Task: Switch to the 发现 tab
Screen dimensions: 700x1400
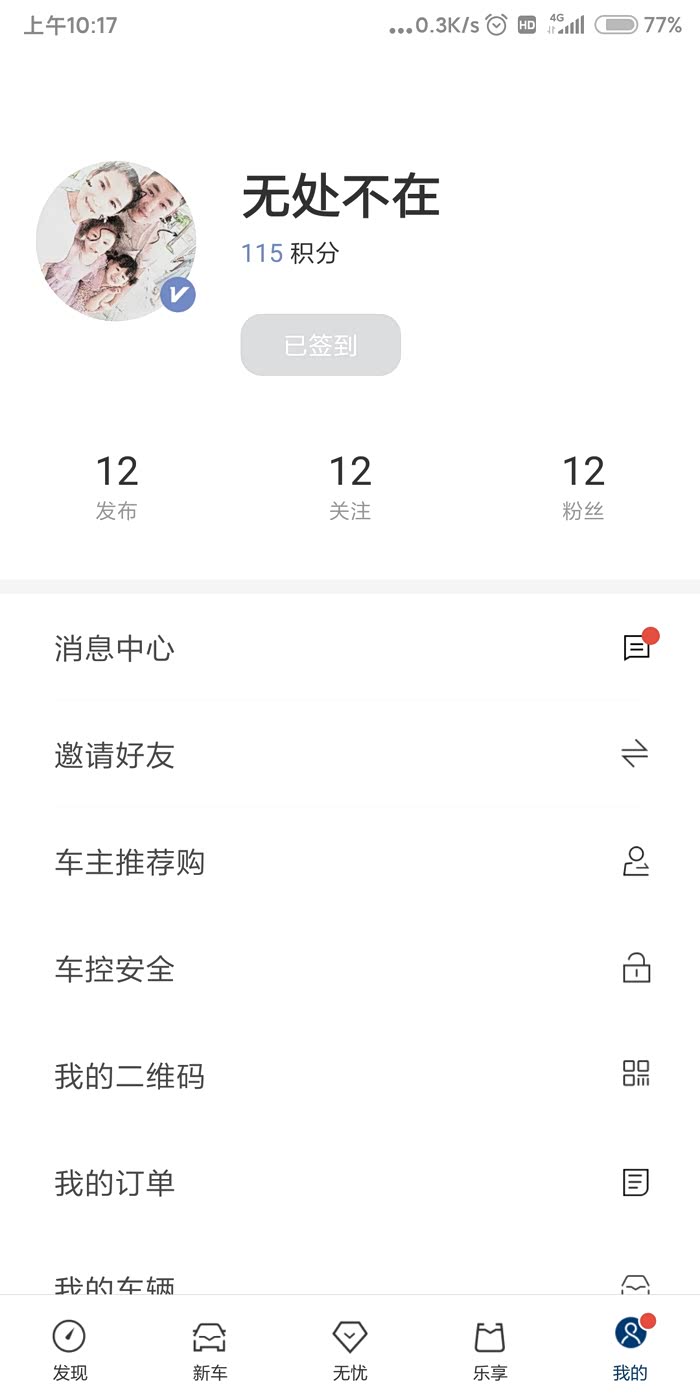Action: tap(70, 1349)
